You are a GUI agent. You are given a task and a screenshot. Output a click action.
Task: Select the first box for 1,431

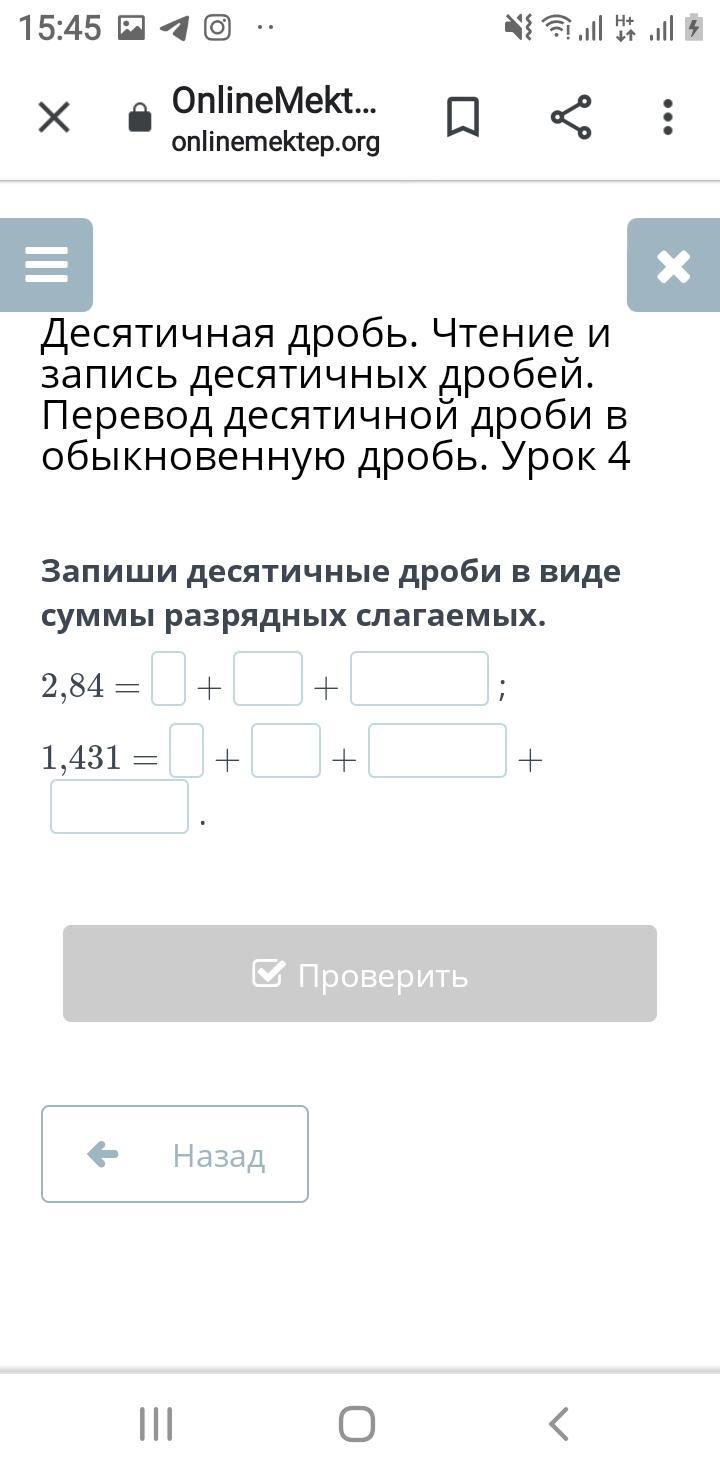click(187, 751)
